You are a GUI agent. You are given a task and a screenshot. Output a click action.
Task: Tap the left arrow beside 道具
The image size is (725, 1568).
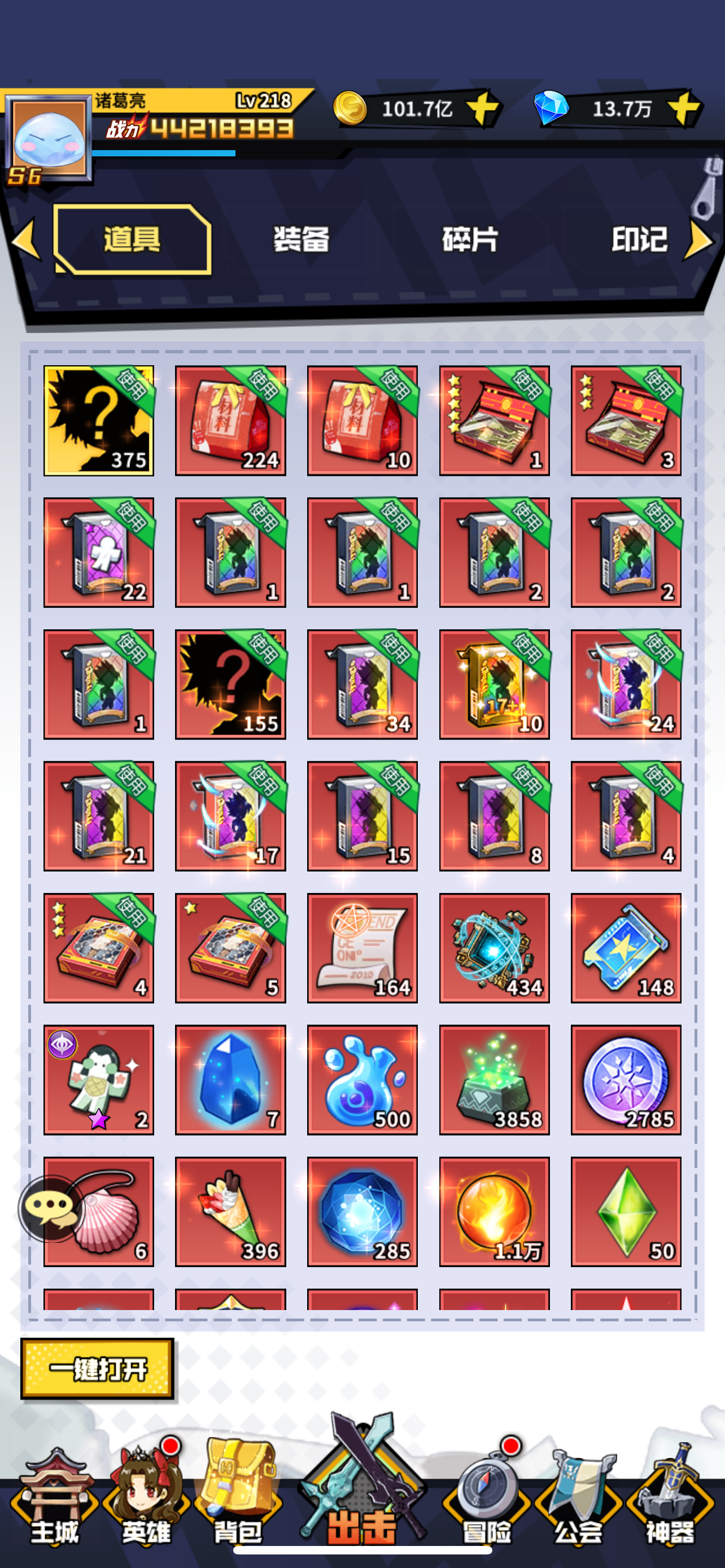pos(26,239)
